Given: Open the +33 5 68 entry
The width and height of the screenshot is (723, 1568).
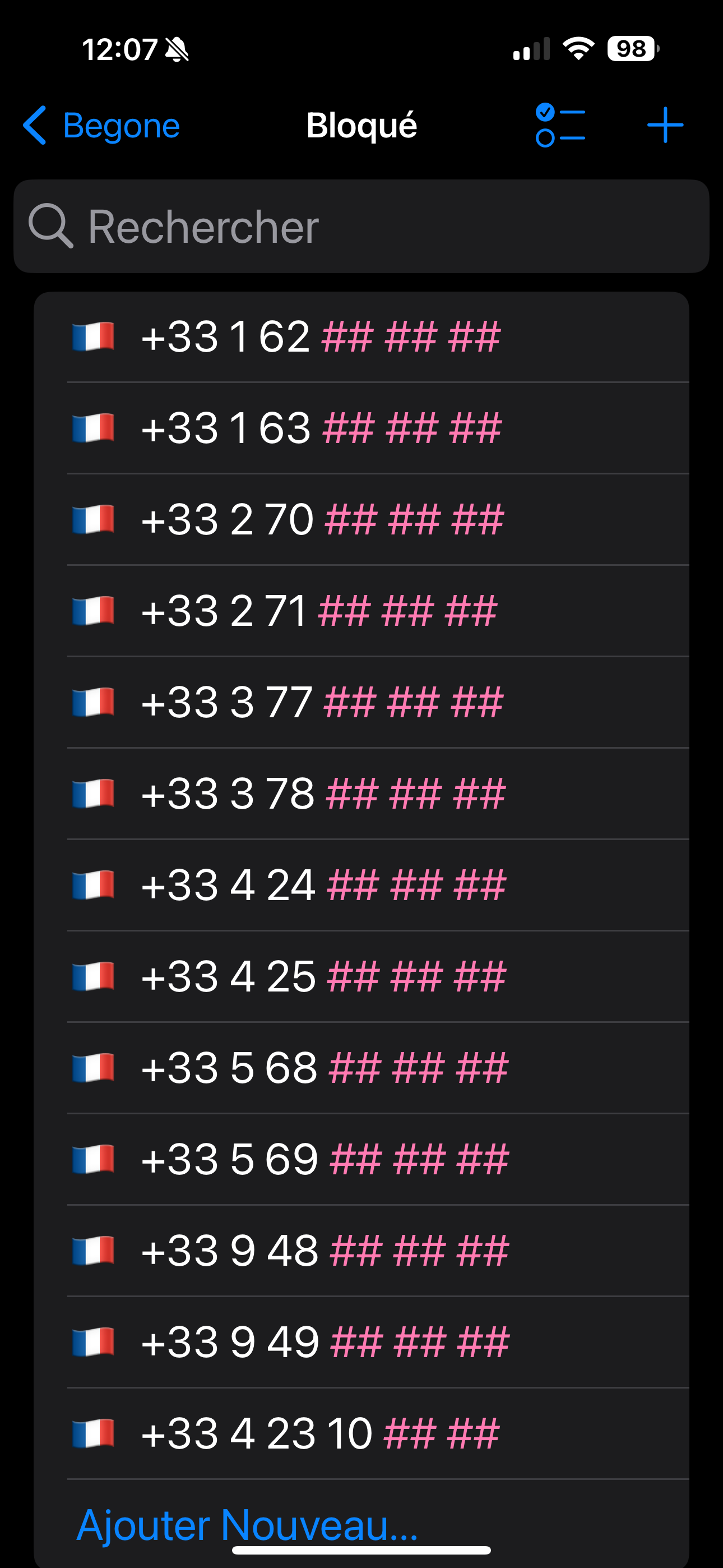Looking at the screenshot, I should [x=361, y=1068].
